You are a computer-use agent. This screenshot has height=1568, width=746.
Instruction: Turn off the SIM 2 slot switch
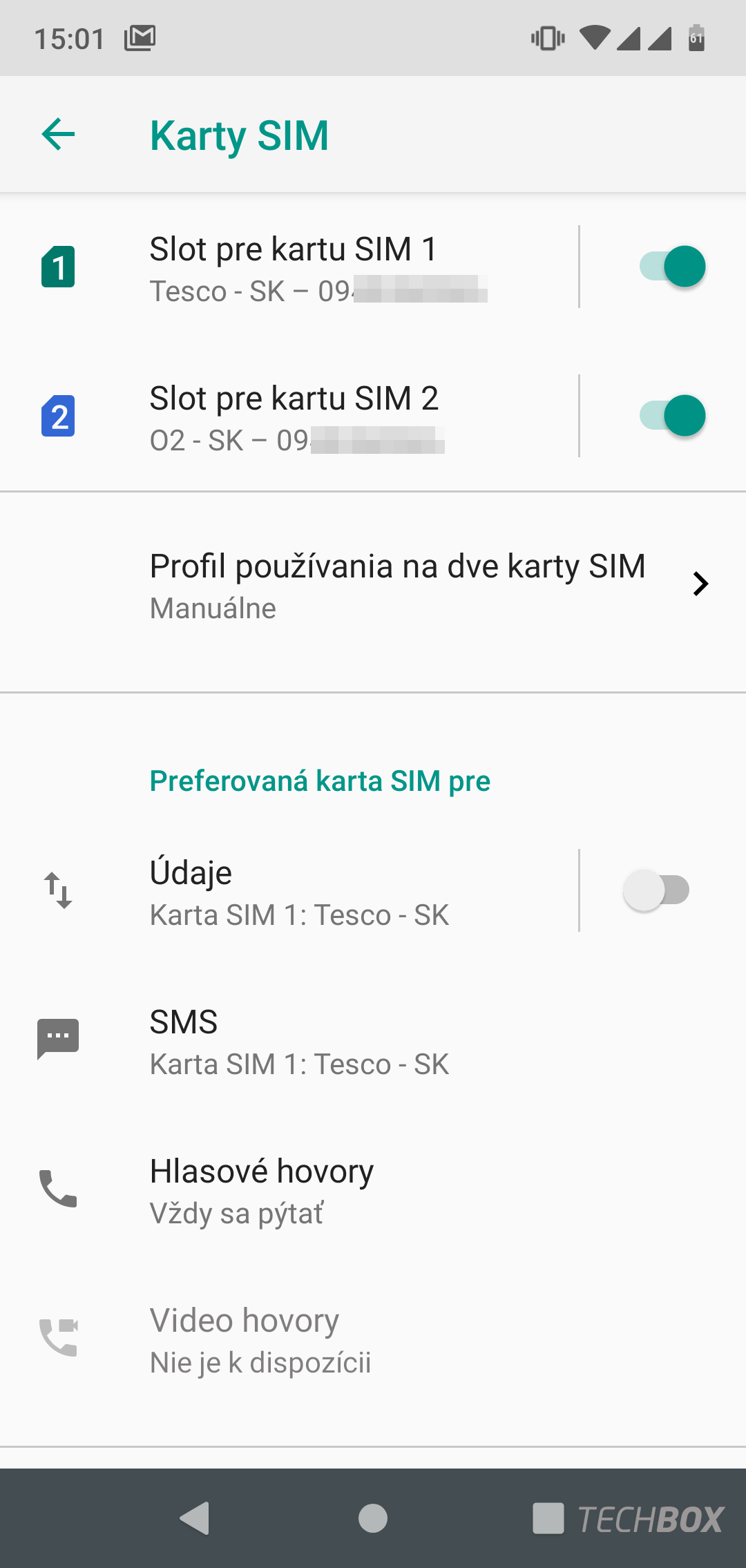tap(672, 416)
